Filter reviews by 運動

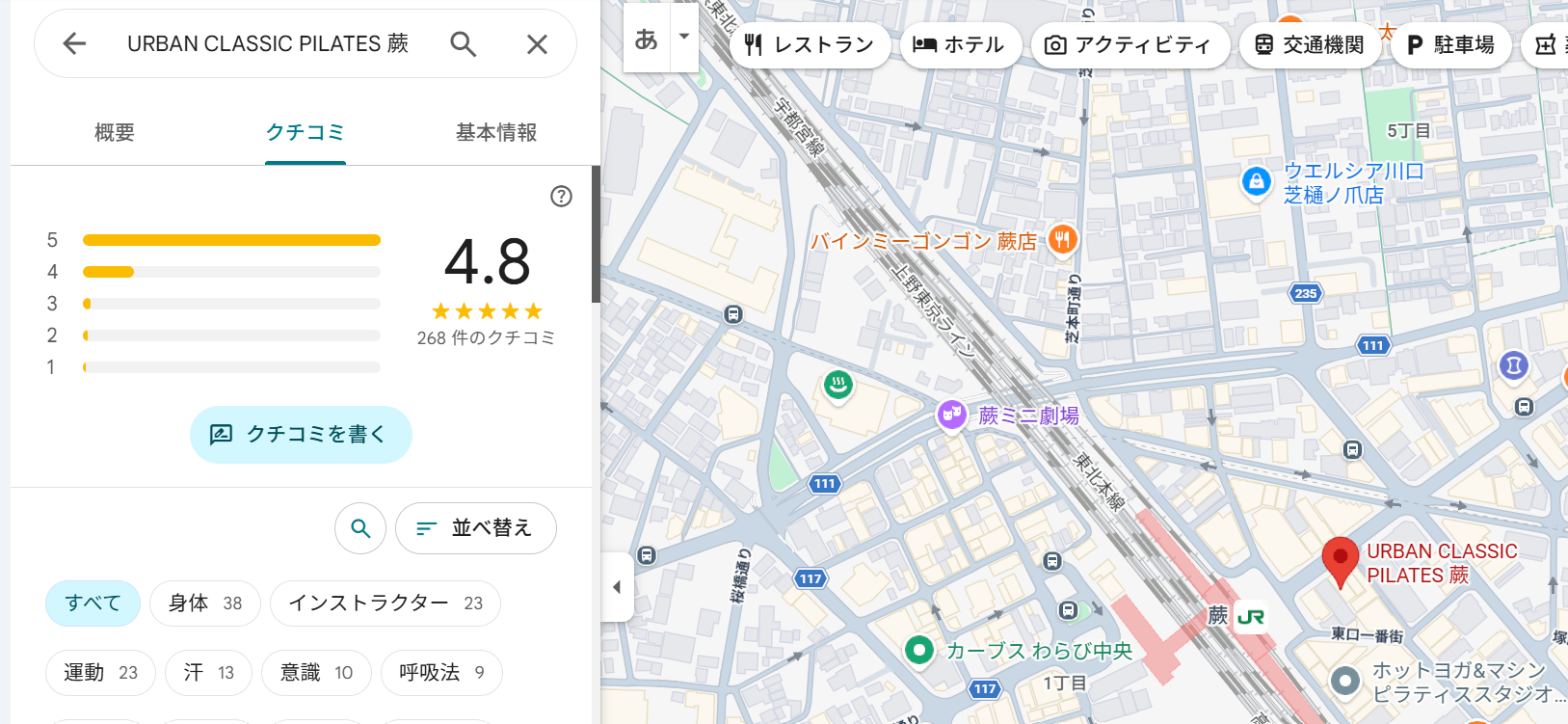coord(100,673)
